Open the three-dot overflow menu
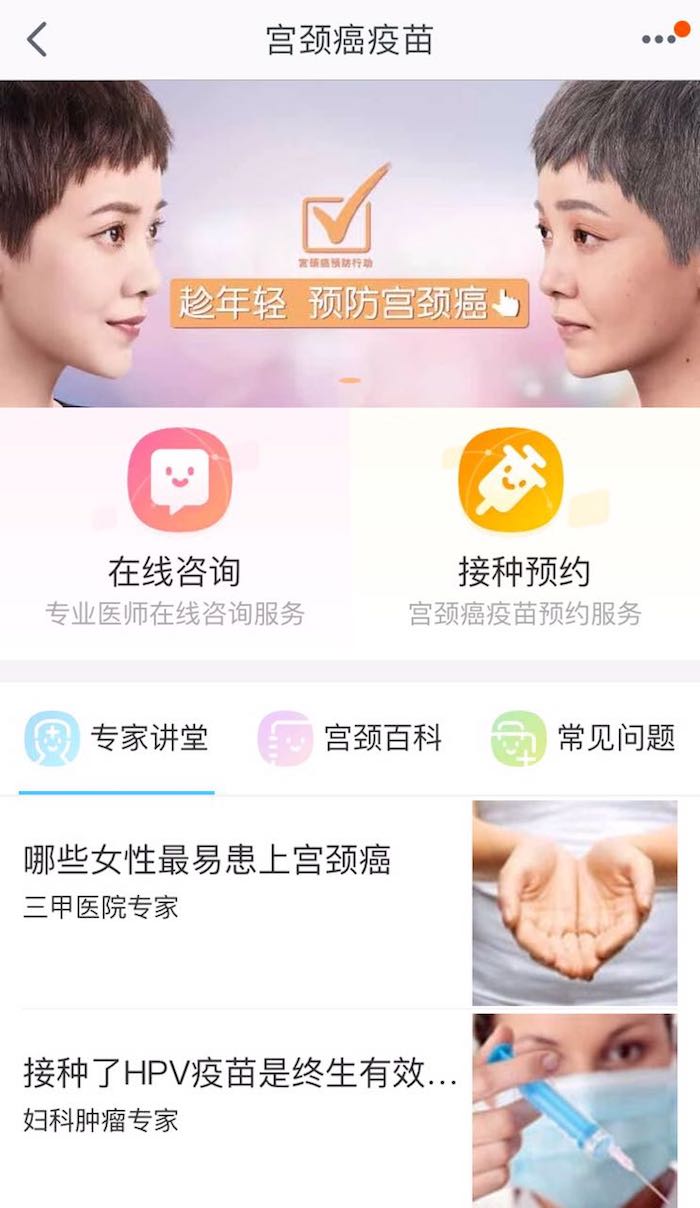 [x=659, y=40]
